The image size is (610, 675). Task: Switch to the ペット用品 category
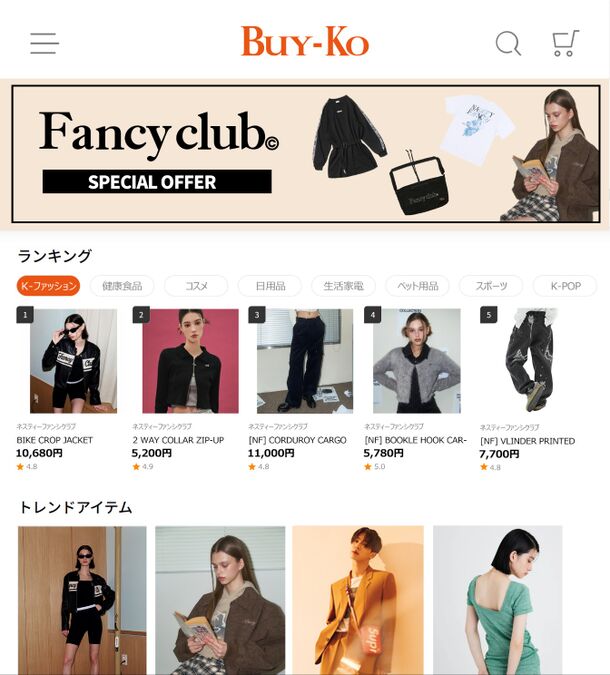click(417, 286)
